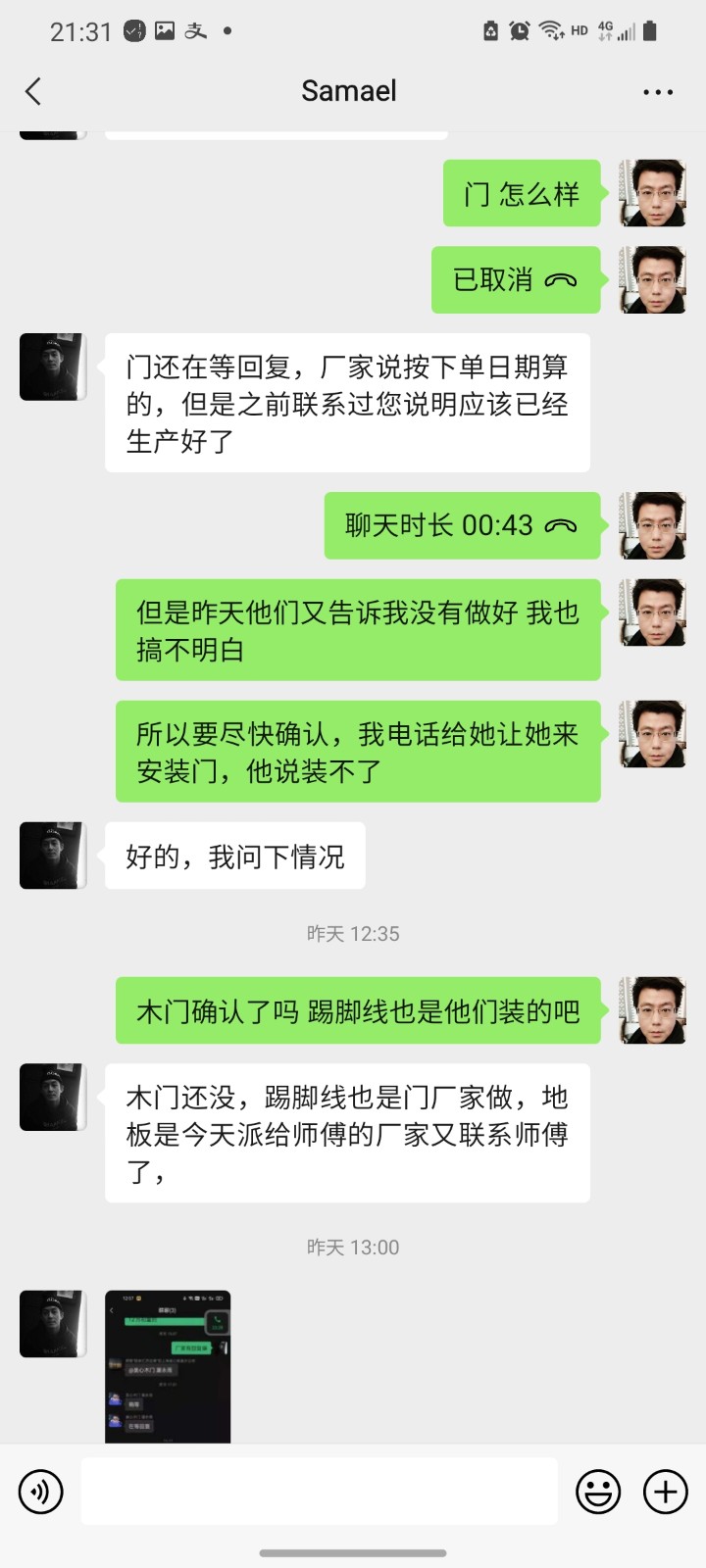Open my profile from avatar beside 门 怎么样
This screenshot has width=706, height=1568.
[652, 193]
